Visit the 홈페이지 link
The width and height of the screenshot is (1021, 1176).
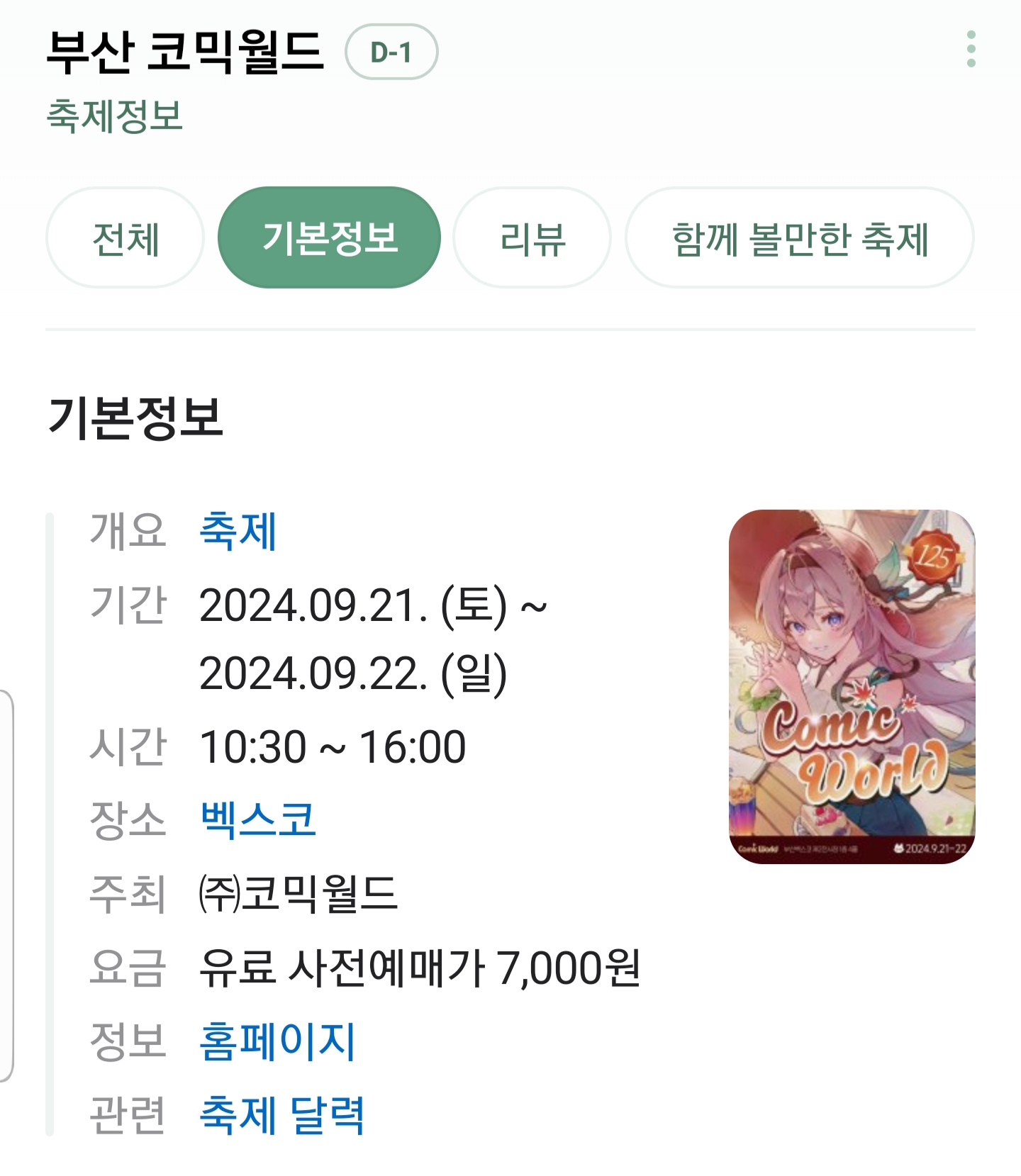point(277,1041)
